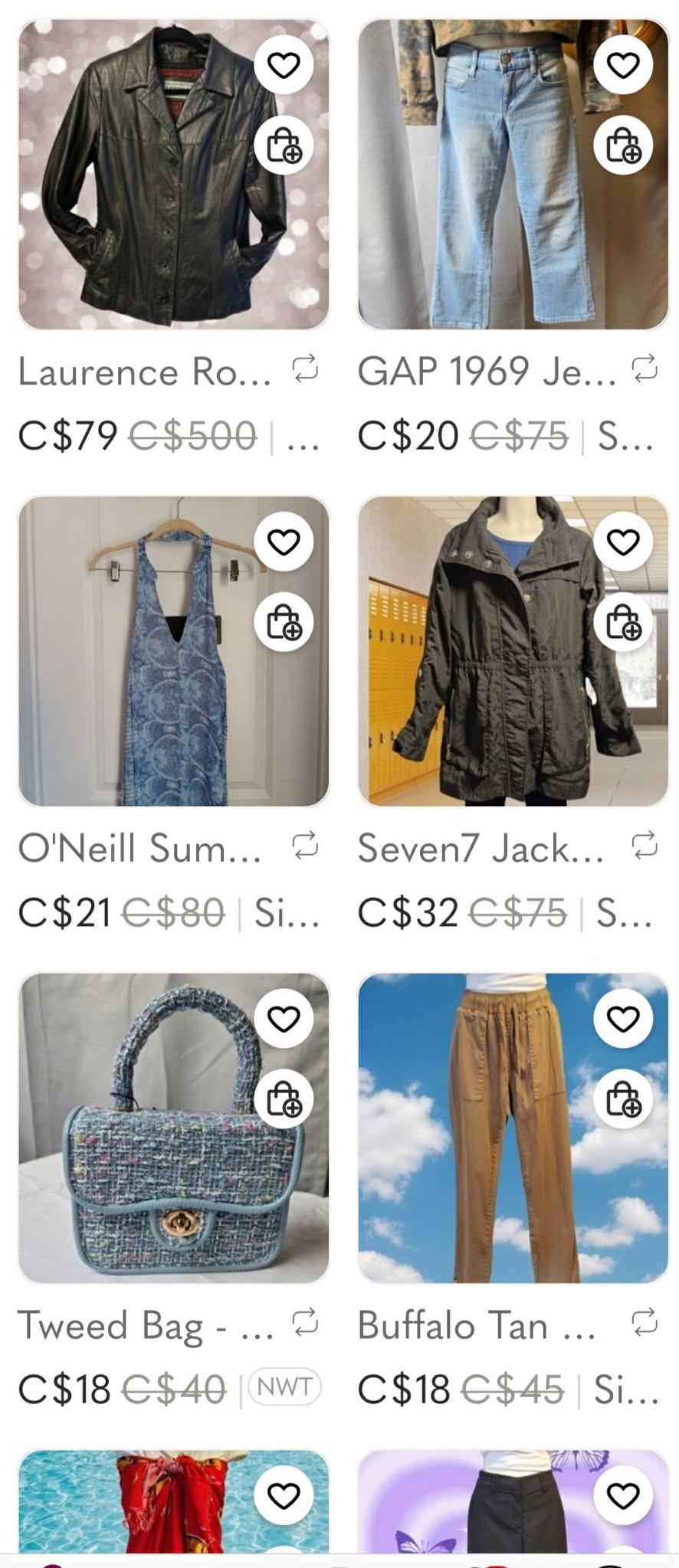Add the O'Neill dress to bundle
This screenshot has height=1568, width=679.
[284, 621]
